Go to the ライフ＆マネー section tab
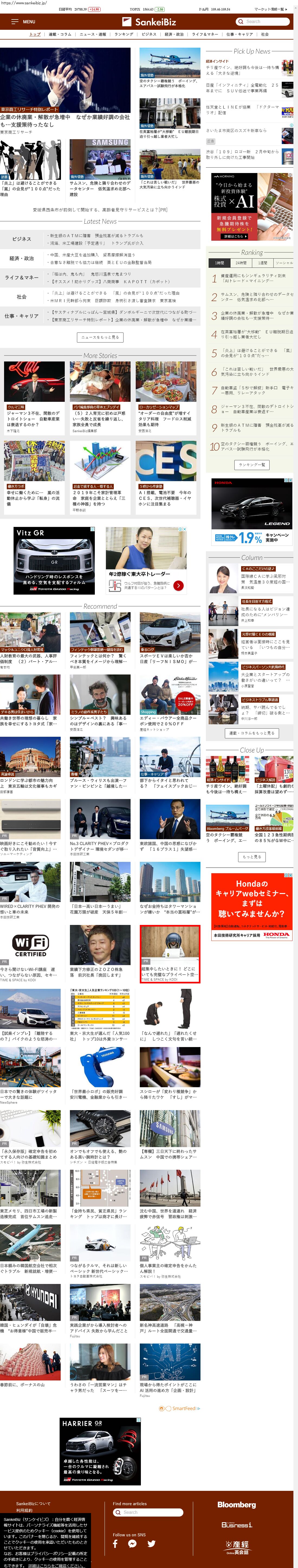This screenshot has width=298, height=1568. [205, 34]
